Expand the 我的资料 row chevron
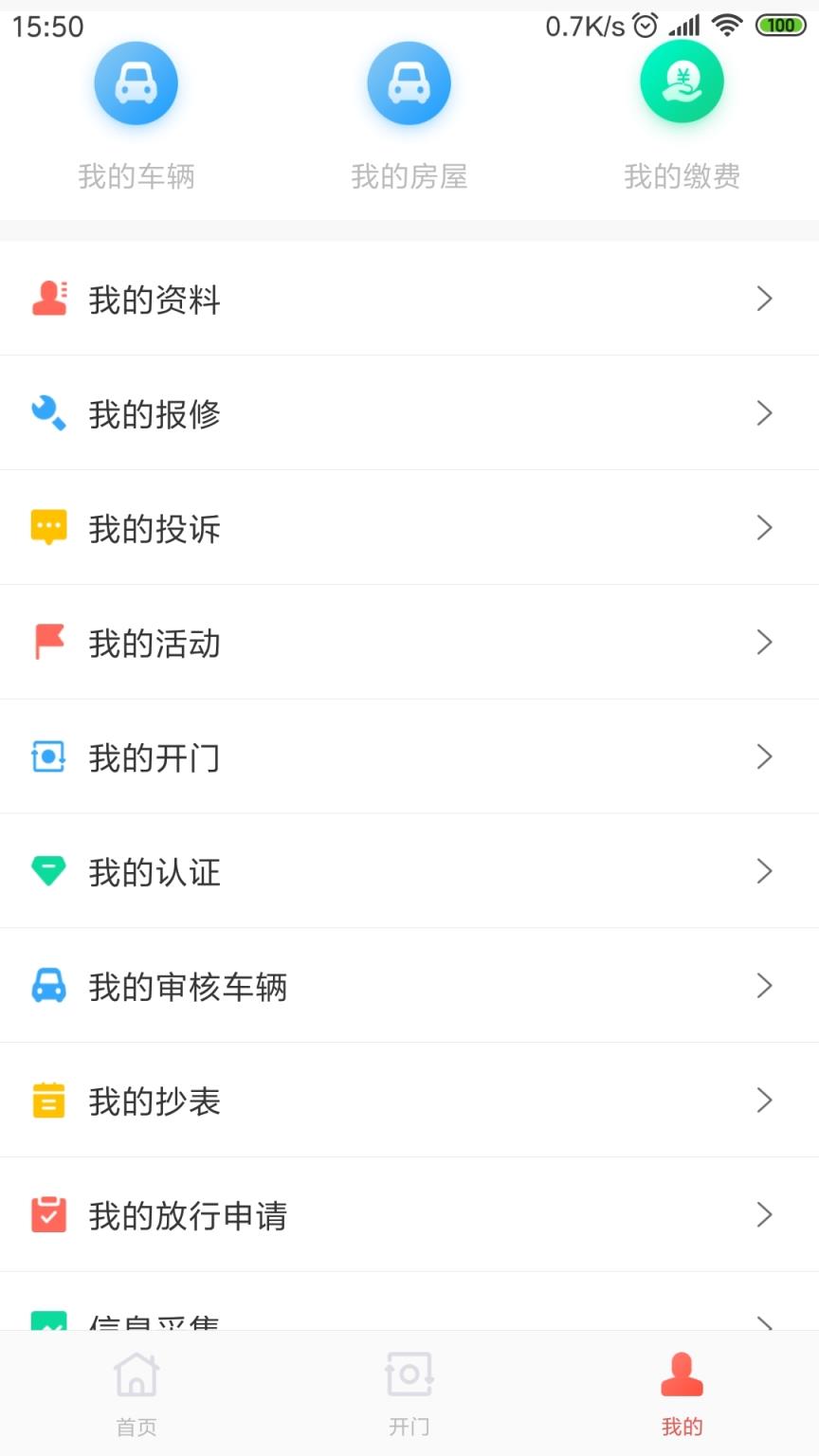Screen dimensions: 819x1456 (x=765, y=299)
